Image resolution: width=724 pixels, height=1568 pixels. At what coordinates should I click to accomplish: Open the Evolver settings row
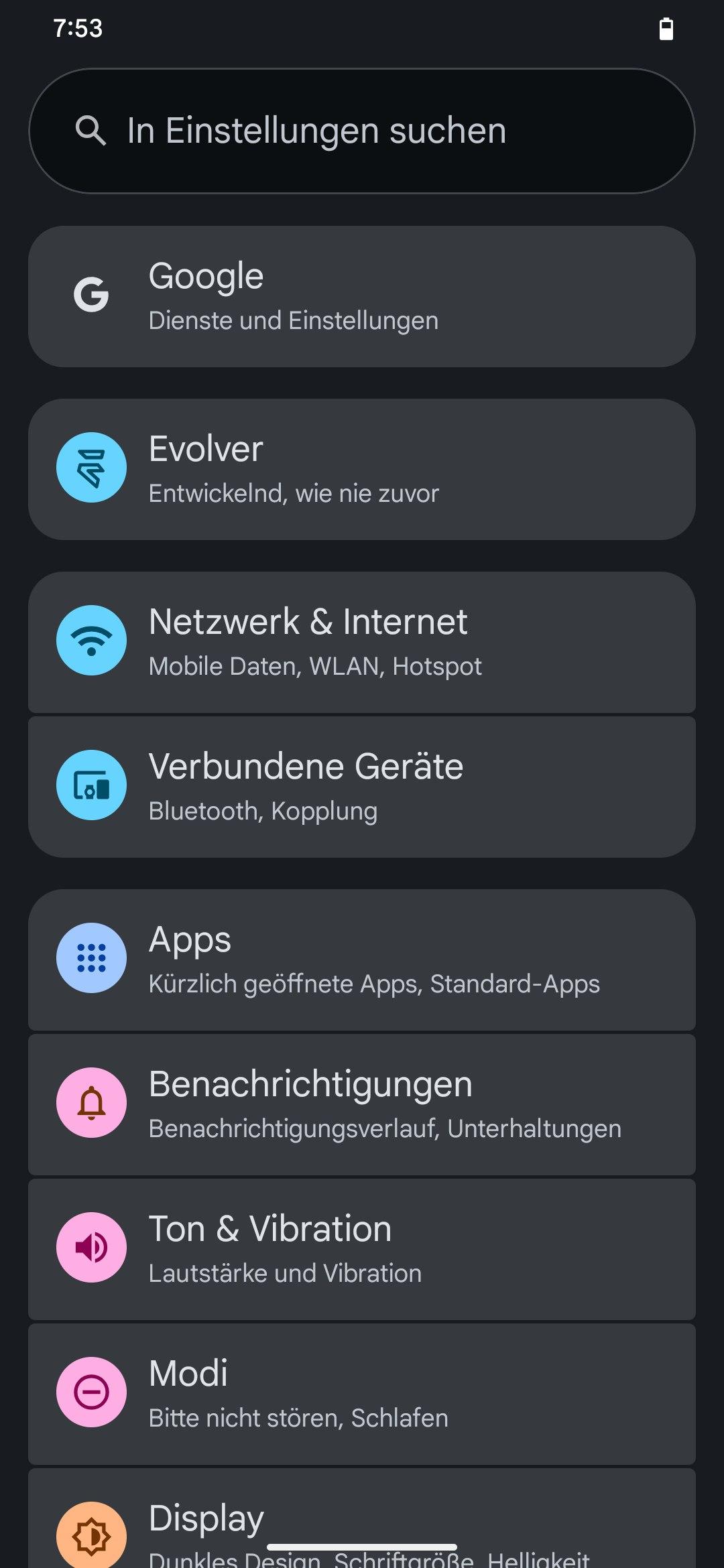click(x=362, y=469)
